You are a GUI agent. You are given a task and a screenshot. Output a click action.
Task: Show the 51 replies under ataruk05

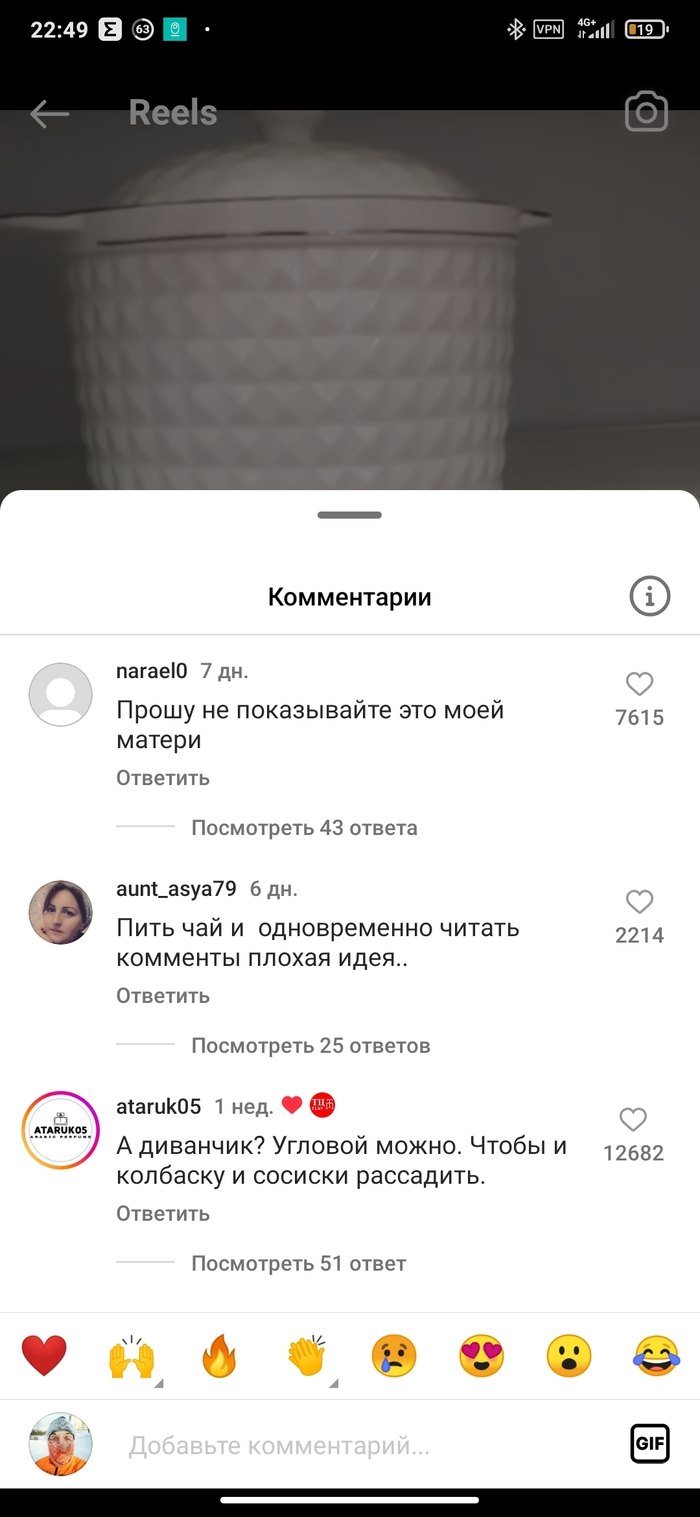[298, 1264]
